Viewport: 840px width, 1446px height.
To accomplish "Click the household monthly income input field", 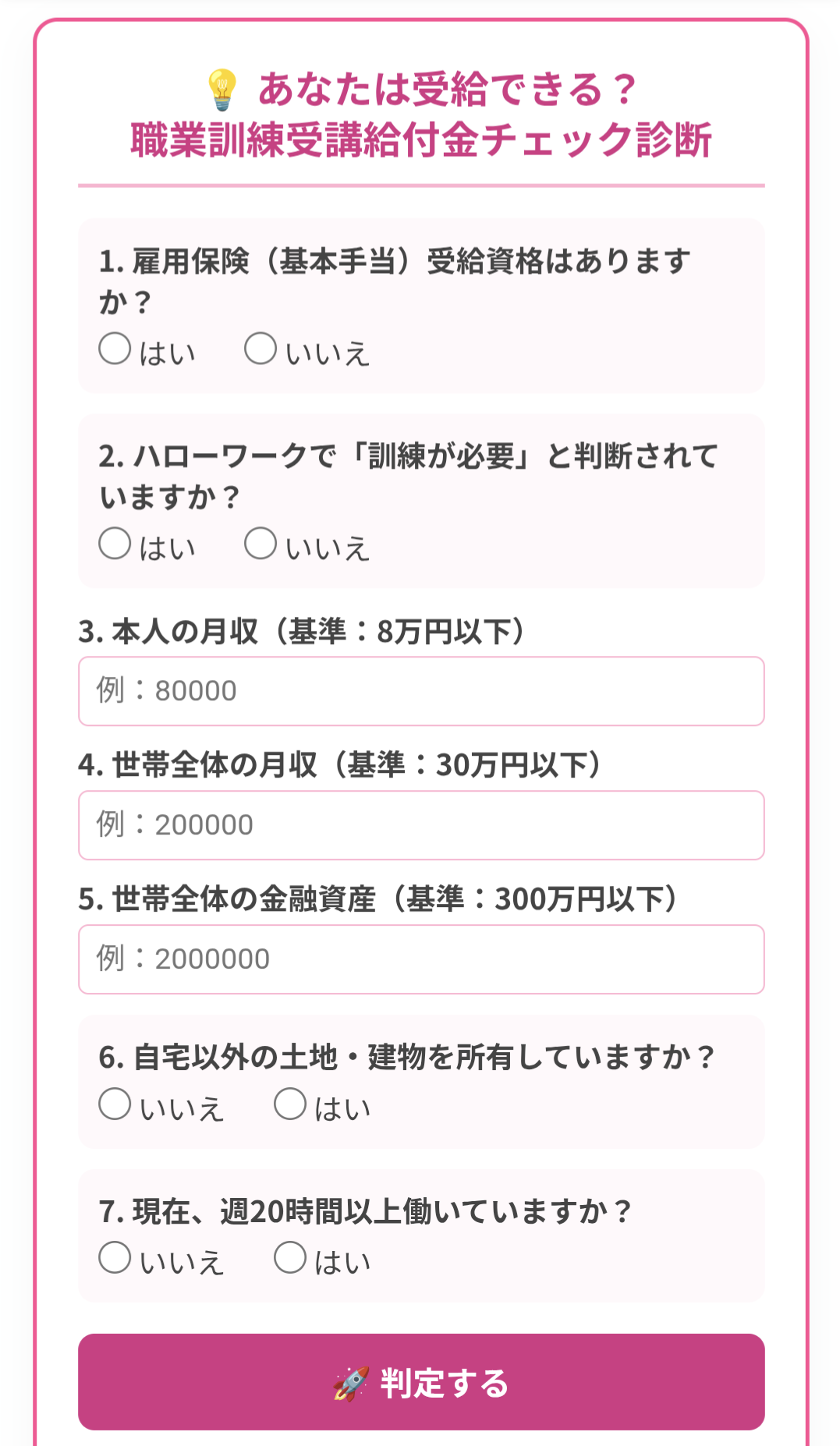I will (x=420, y=826).
